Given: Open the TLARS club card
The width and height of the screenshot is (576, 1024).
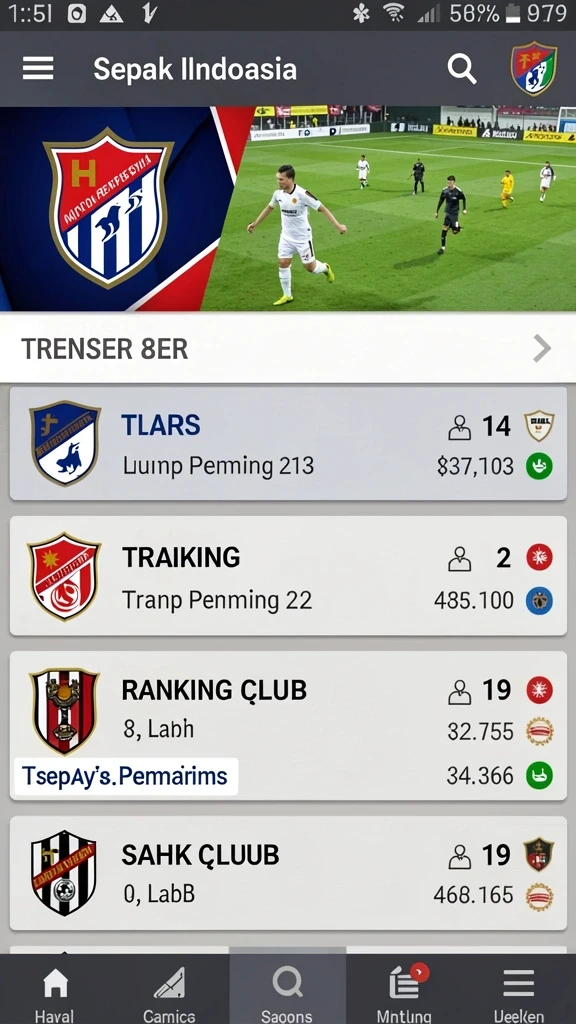Looking at the screenshot, I should [x=288, y=444].
